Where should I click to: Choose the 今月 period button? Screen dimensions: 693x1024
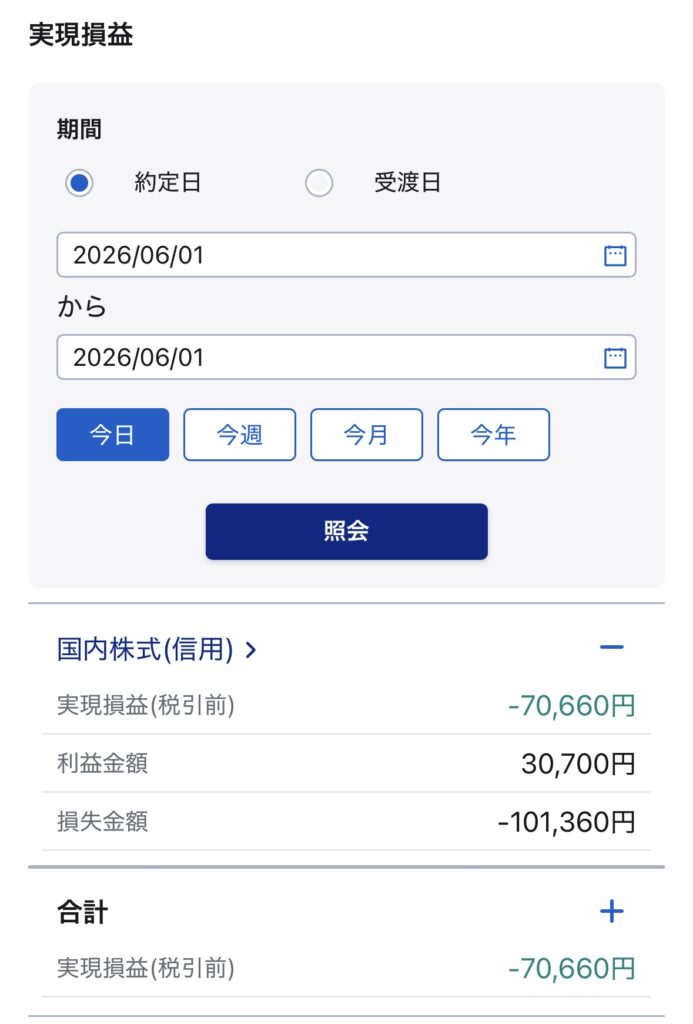[366, 434]
